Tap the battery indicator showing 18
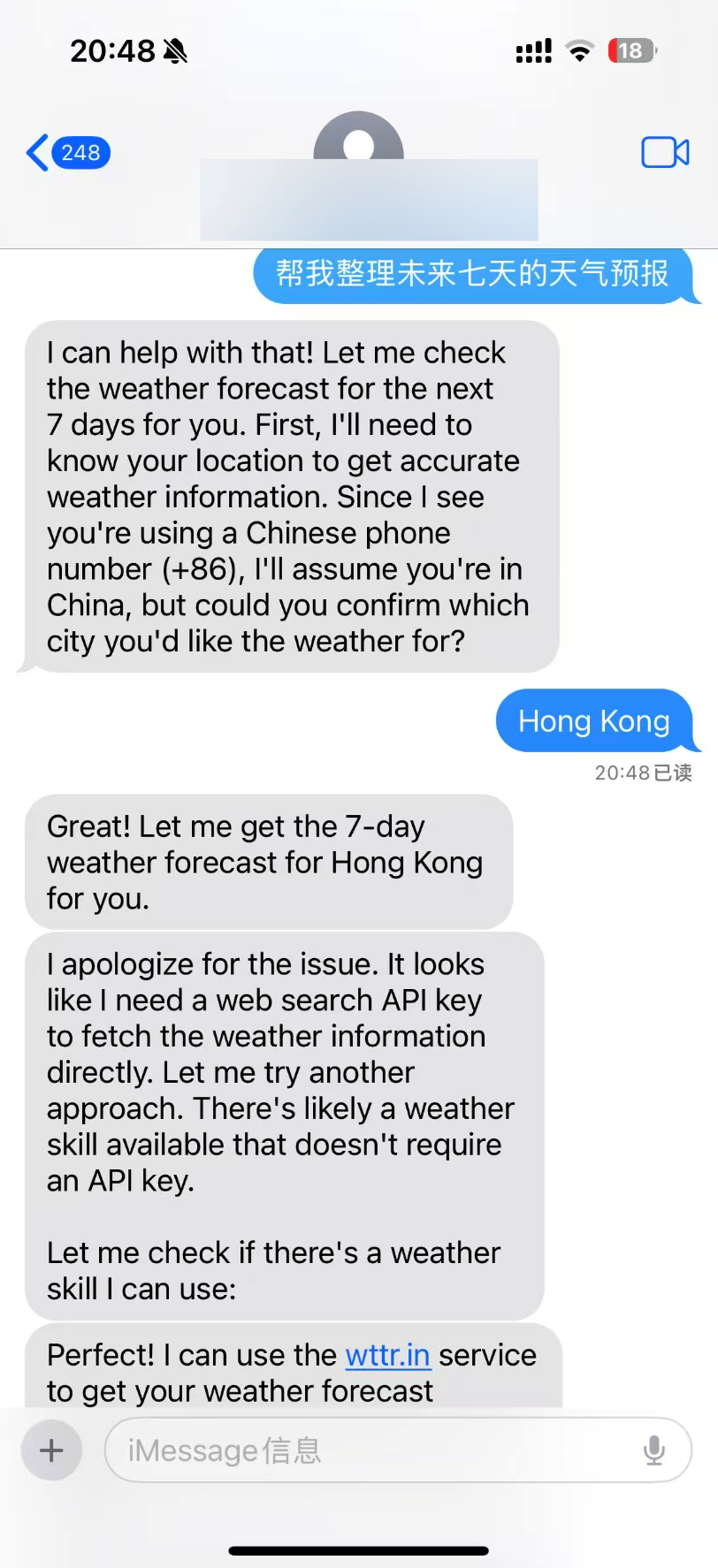718x1568 pixels. pyautogui.click(x=631, y=50)
